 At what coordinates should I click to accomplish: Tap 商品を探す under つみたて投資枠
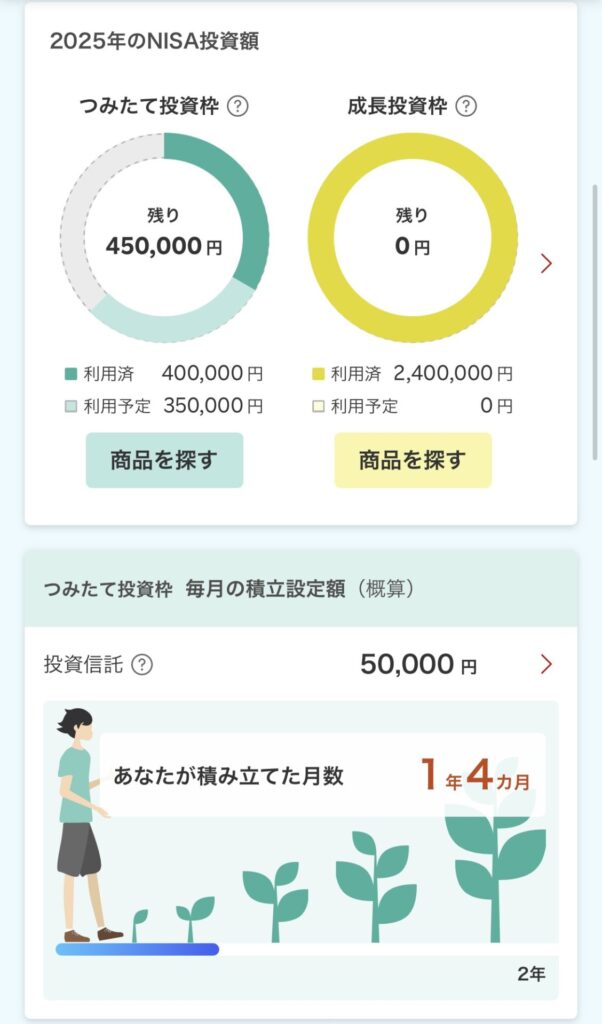pos(164,460)
